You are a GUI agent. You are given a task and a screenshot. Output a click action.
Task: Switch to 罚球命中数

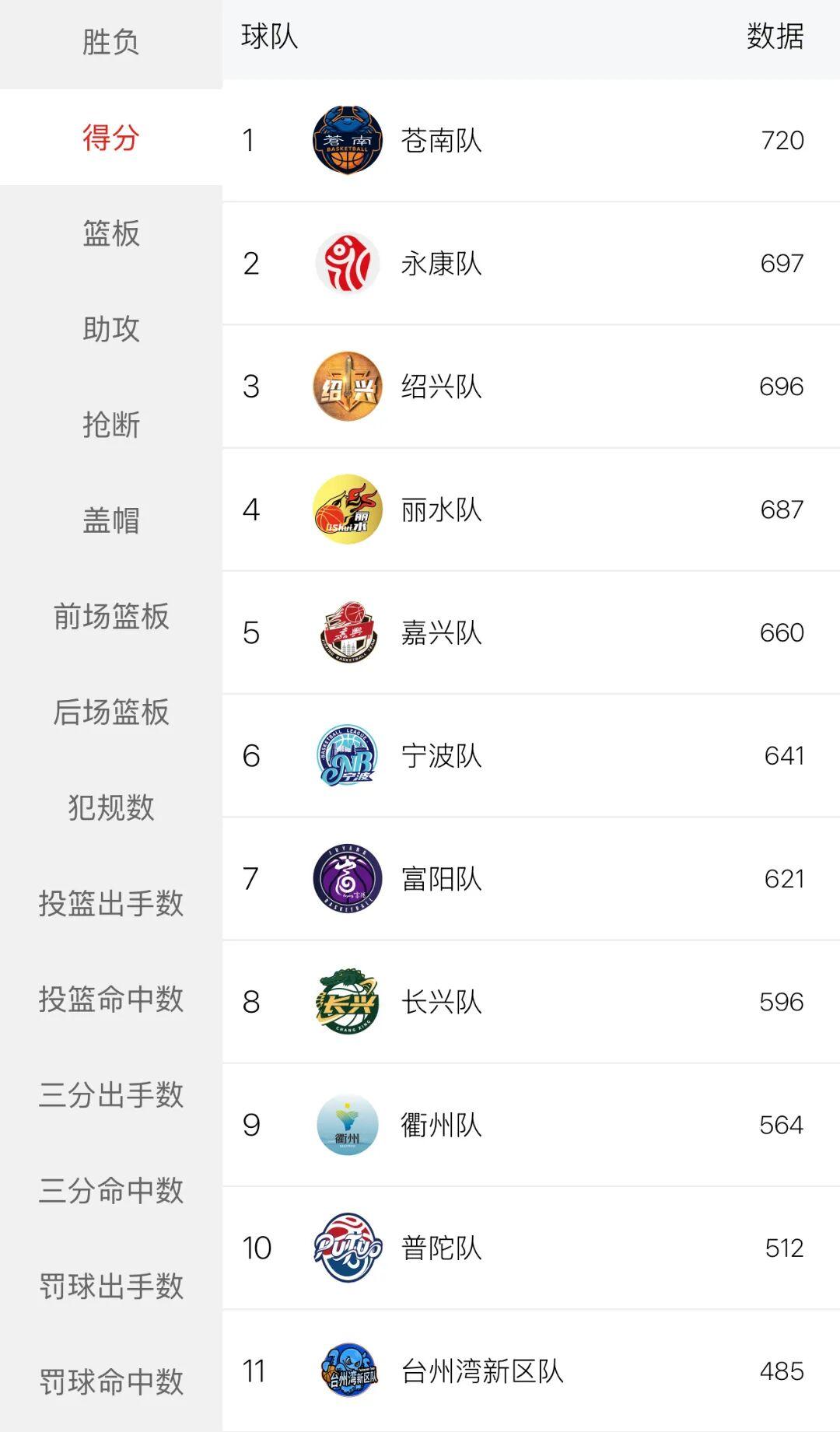point(110,1381)
